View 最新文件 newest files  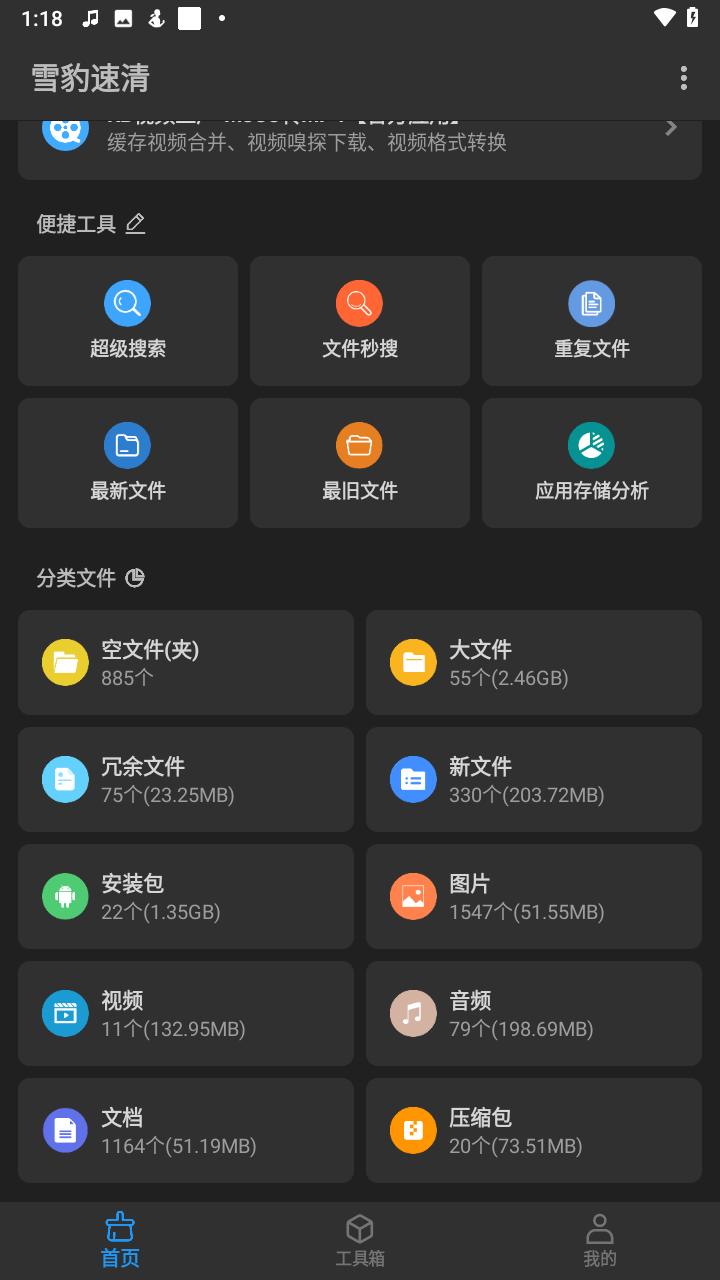coord(128,463)
